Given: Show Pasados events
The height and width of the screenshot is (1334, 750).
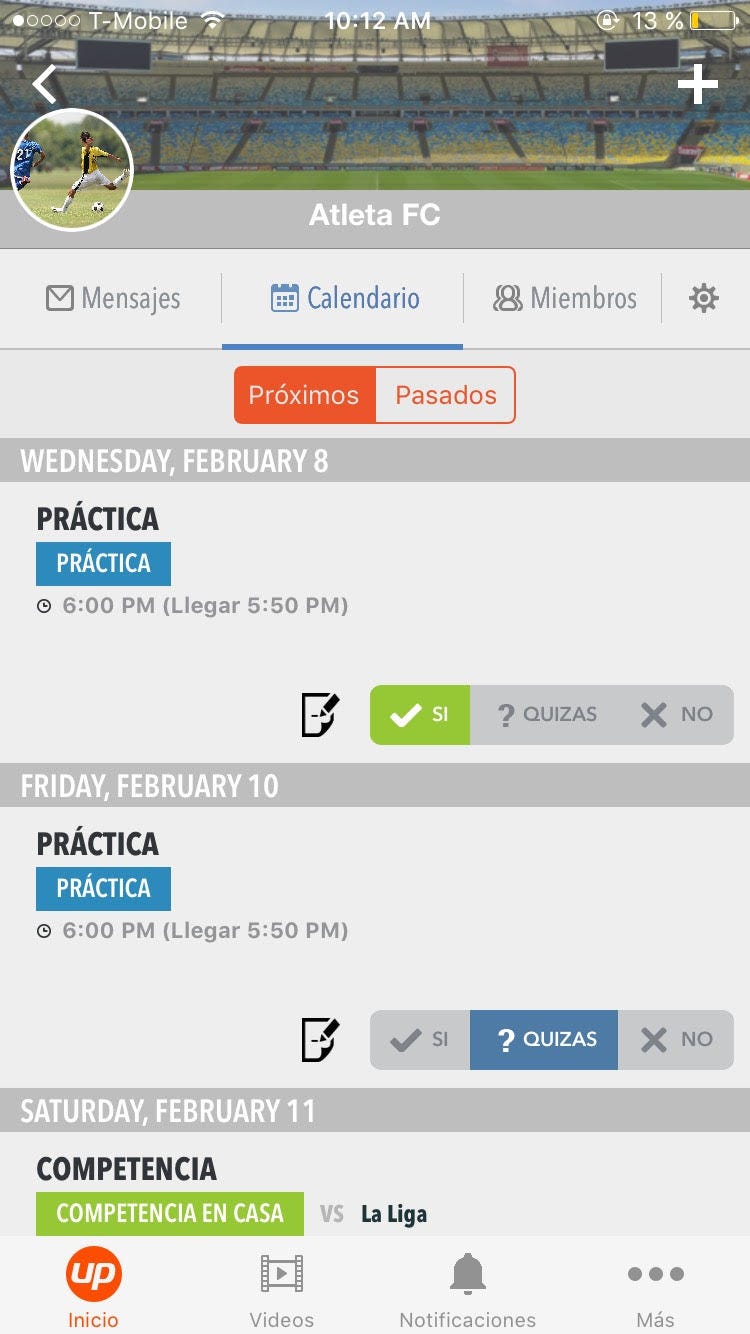Looking at the screenshot, I should [x=446, y=395].
